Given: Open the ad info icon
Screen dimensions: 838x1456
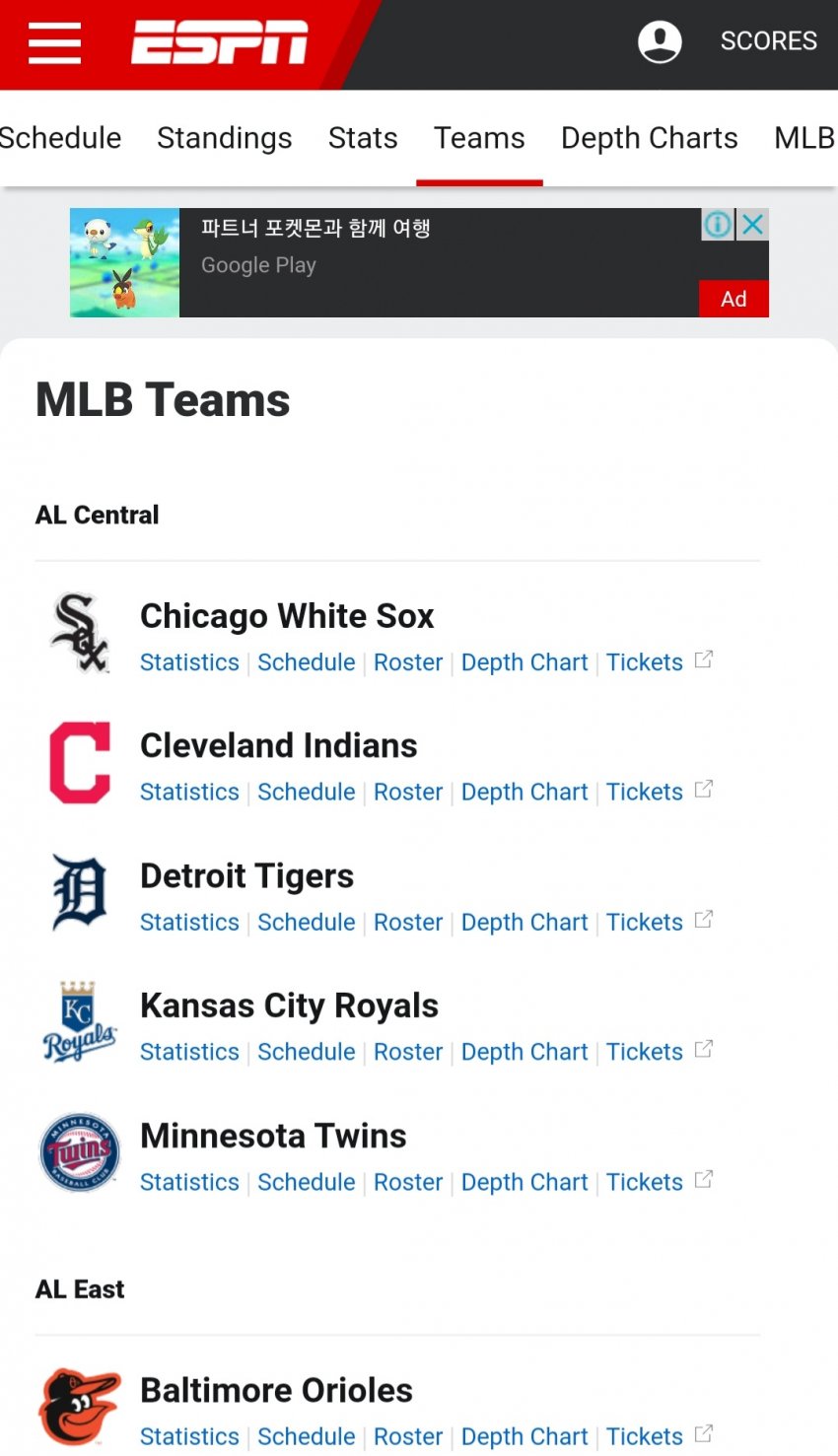Looking at the screenshot, I should click(x=718, y=225).
